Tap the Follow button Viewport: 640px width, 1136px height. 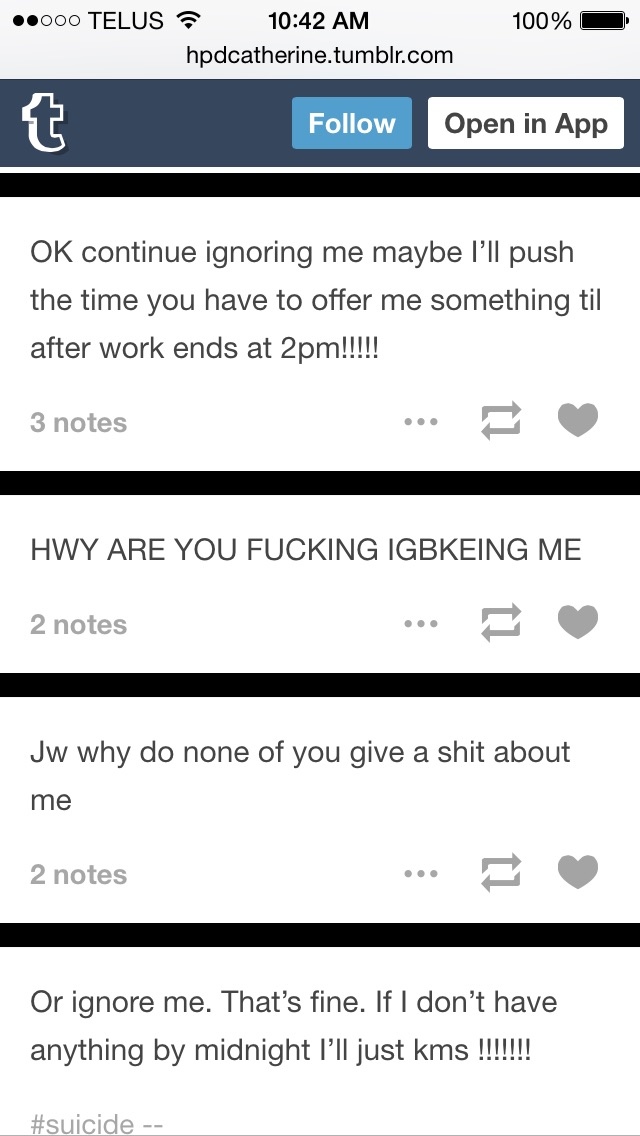[352, 123]
